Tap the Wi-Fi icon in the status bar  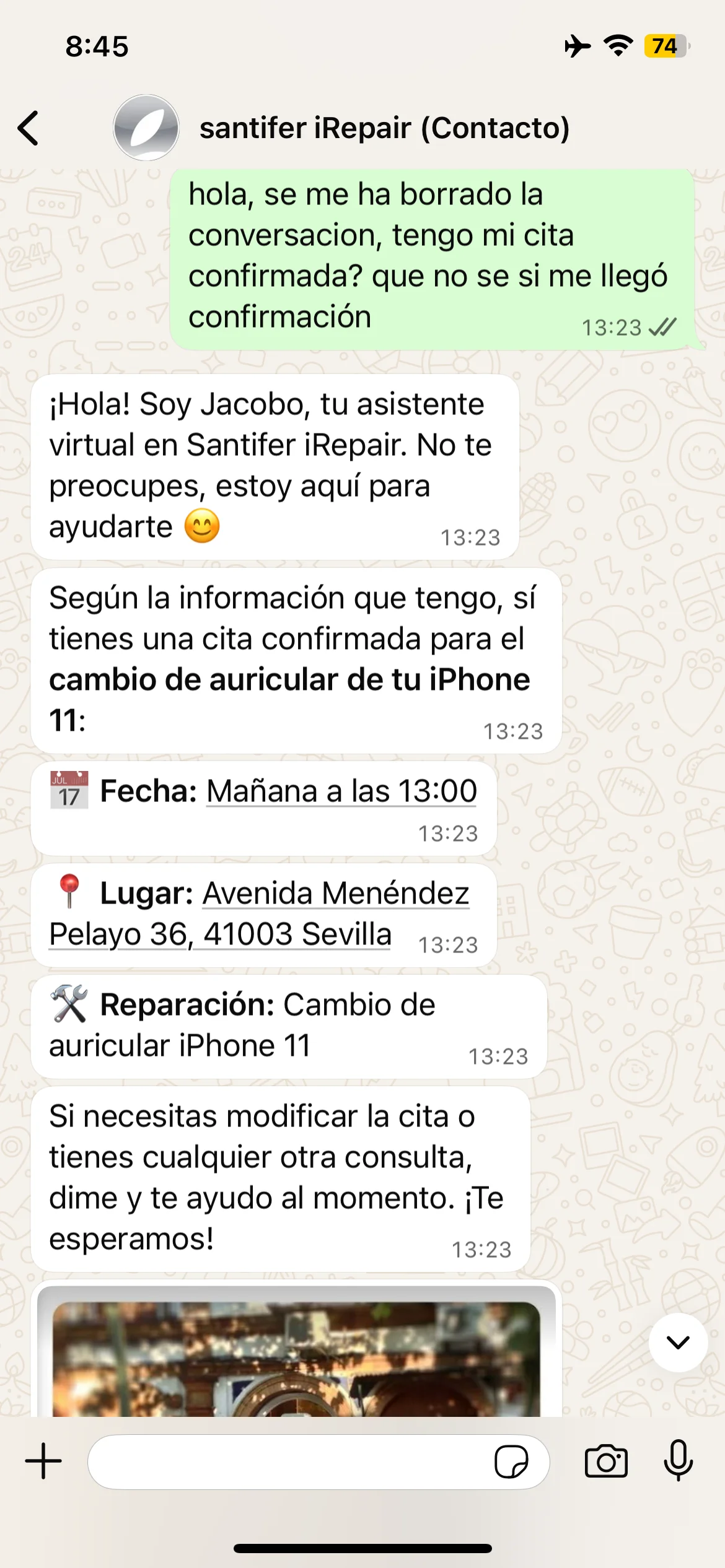click(x=616, y=45)
